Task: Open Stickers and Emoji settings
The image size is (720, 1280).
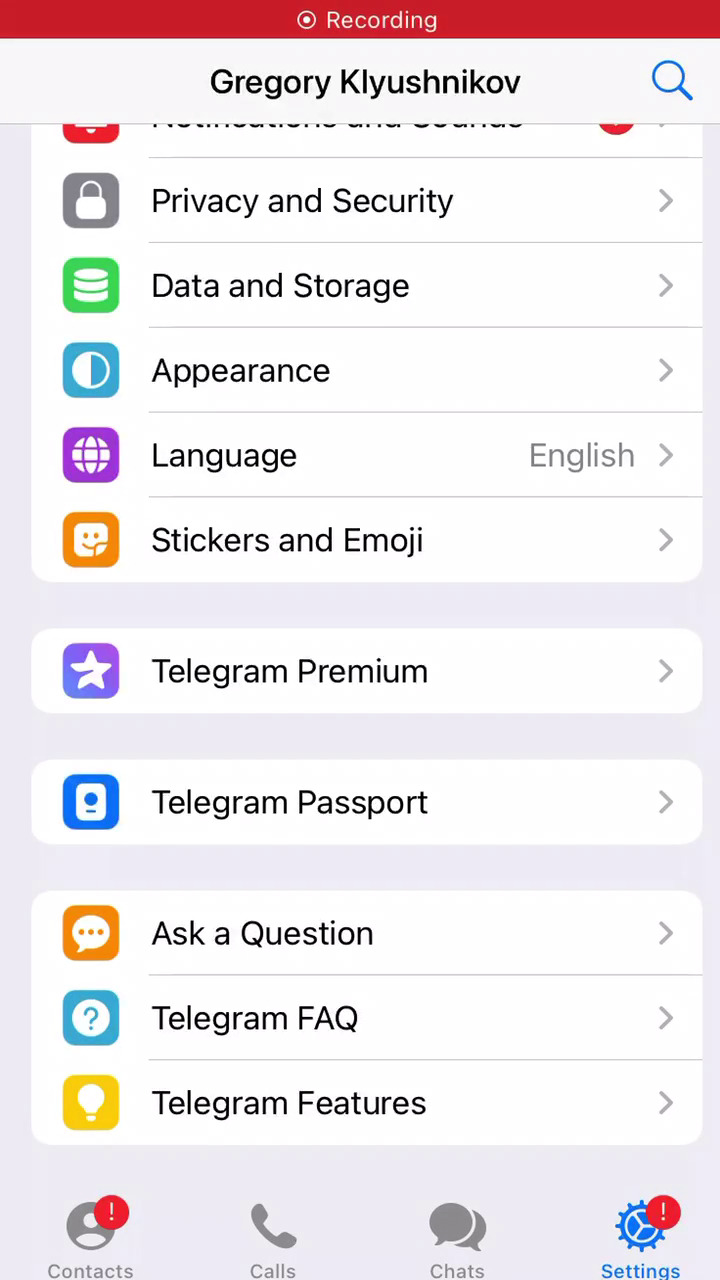Action: point(366,541)
